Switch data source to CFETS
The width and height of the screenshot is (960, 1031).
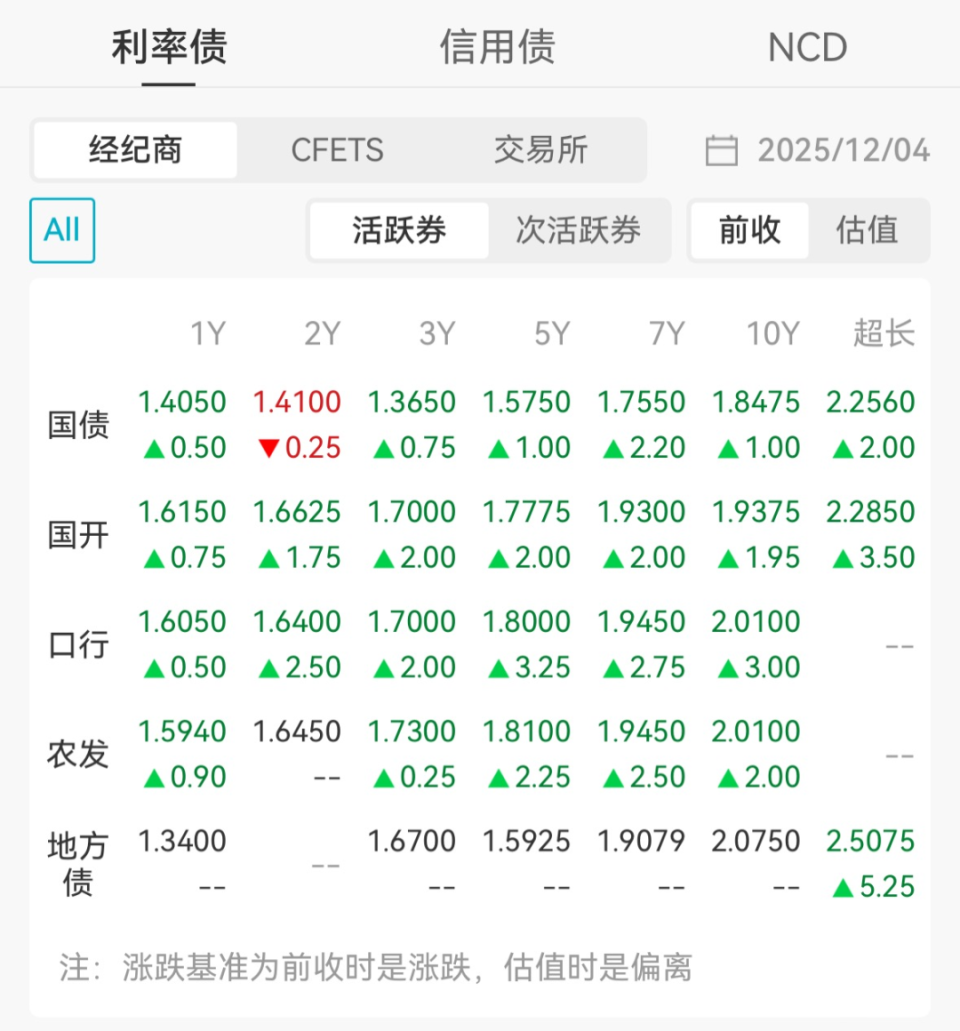click(x=337, y=150)
